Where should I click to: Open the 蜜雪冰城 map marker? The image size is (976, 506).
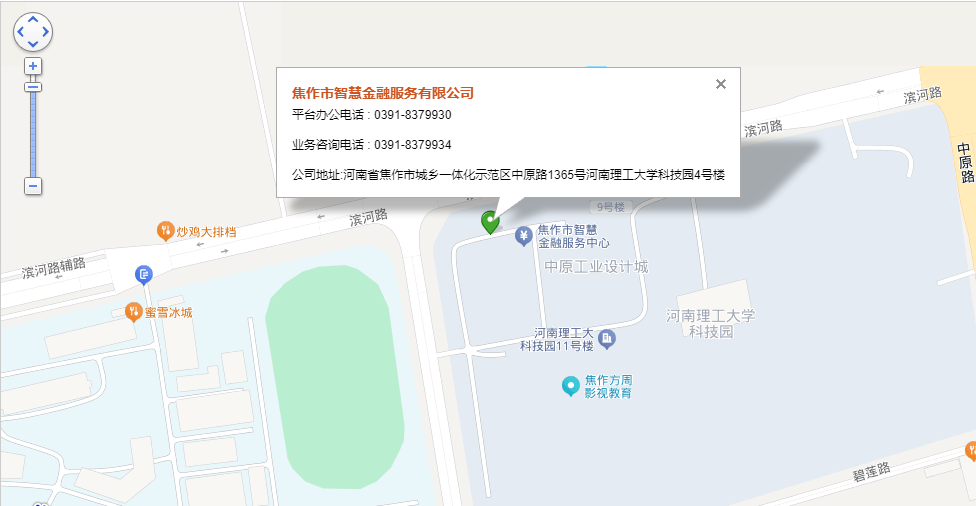coord(133,312)
